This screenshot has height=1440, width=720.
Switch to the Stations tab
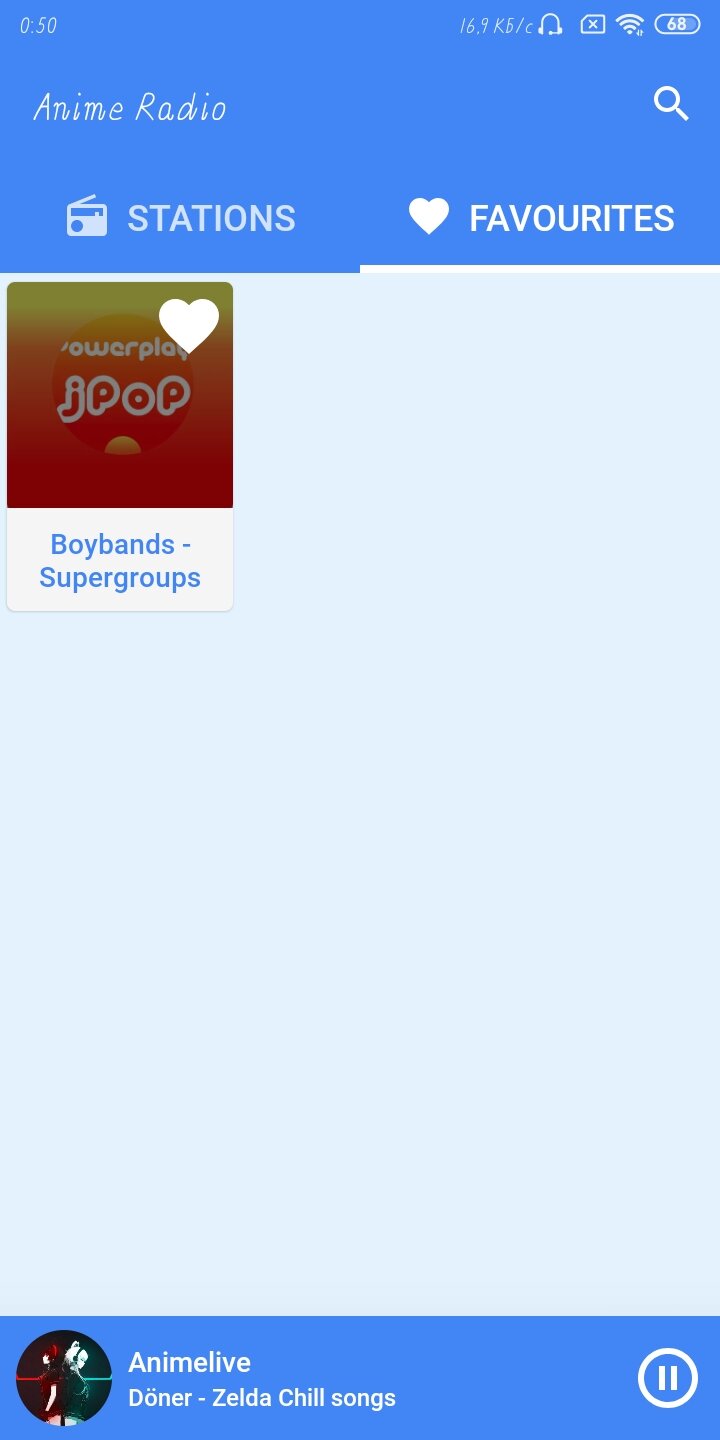coord(181,218)
